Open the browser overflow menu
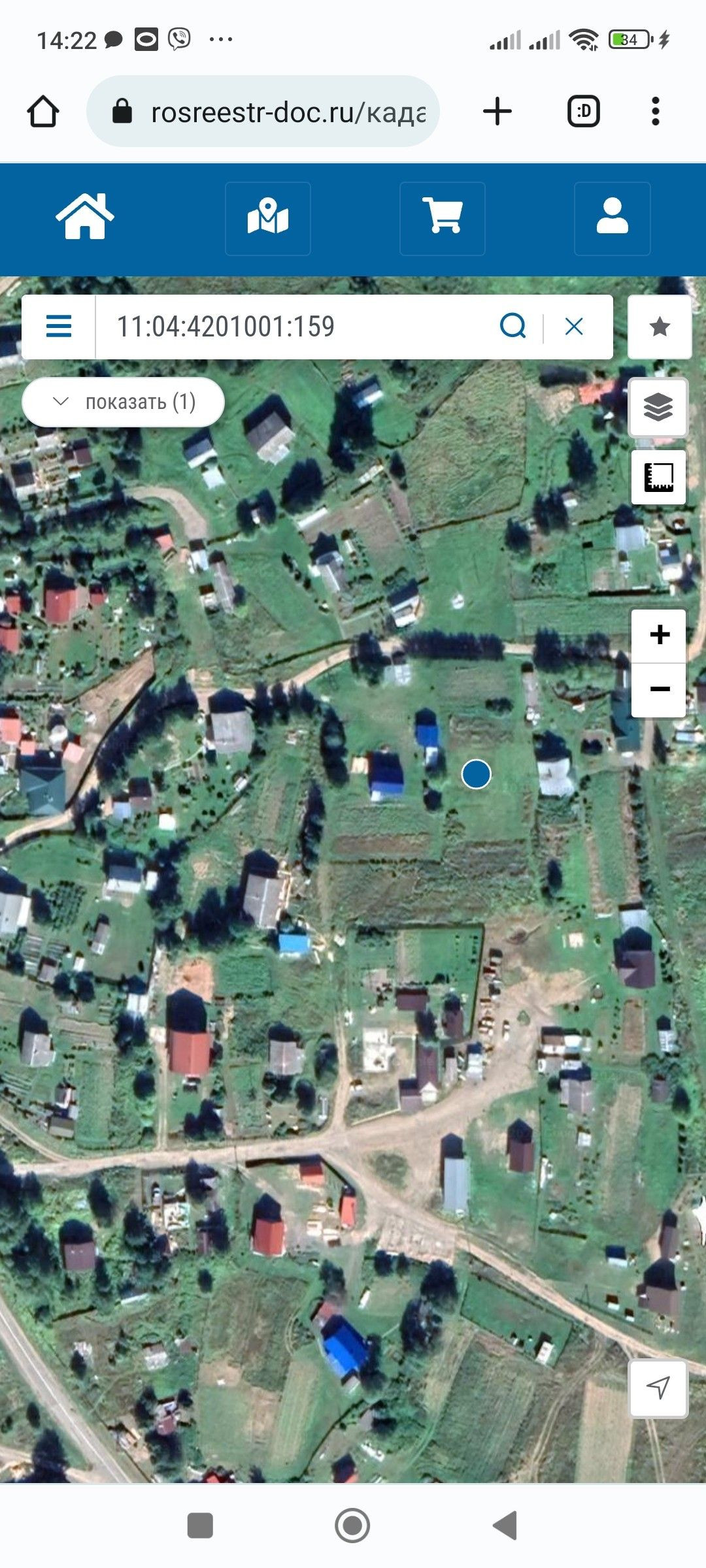This screenshot has width=706, height=1568. pos(656,112)
